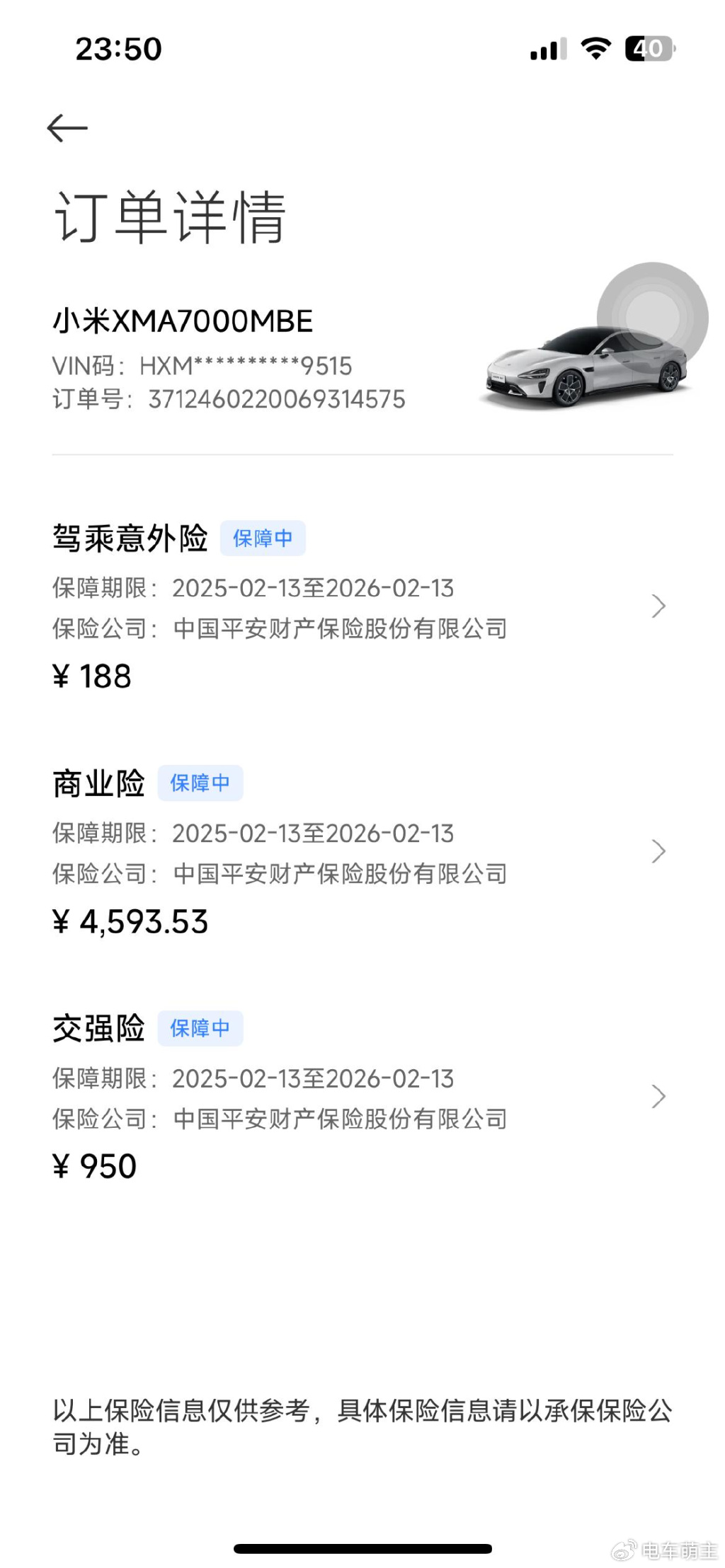Open the 交强险 policy details
Viewport: 725px width, 1568px height.
click(x=362, y=1097)
